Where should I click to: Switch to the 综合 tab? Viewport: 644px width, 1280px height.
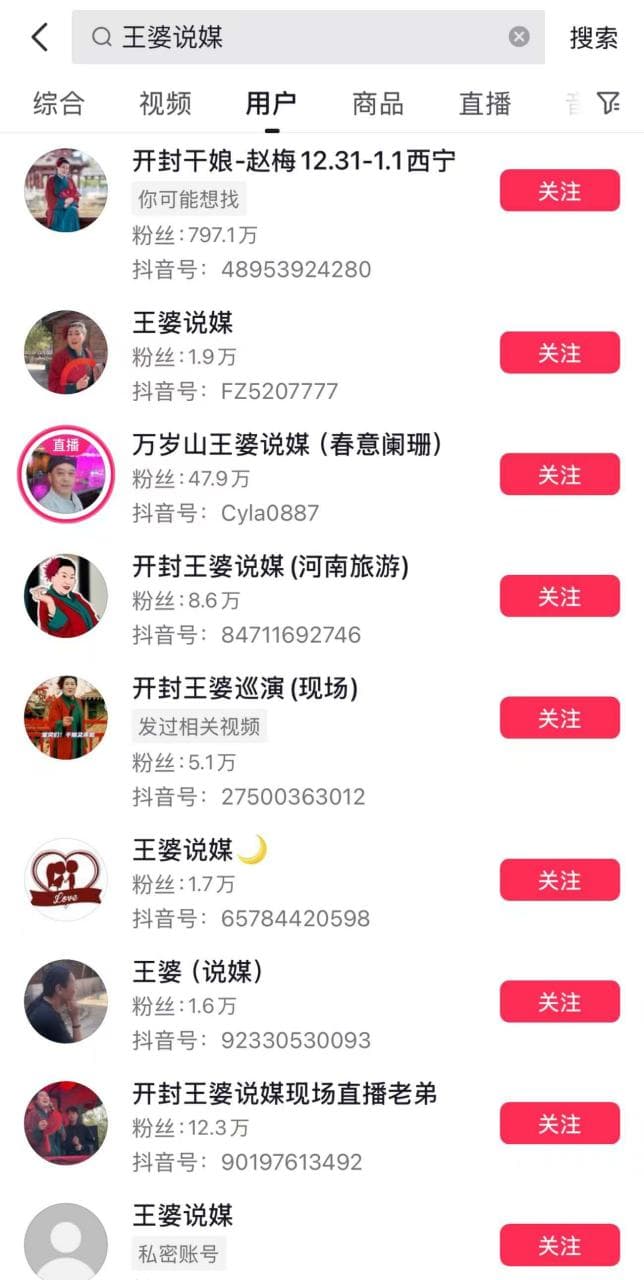tap(59, 103)
